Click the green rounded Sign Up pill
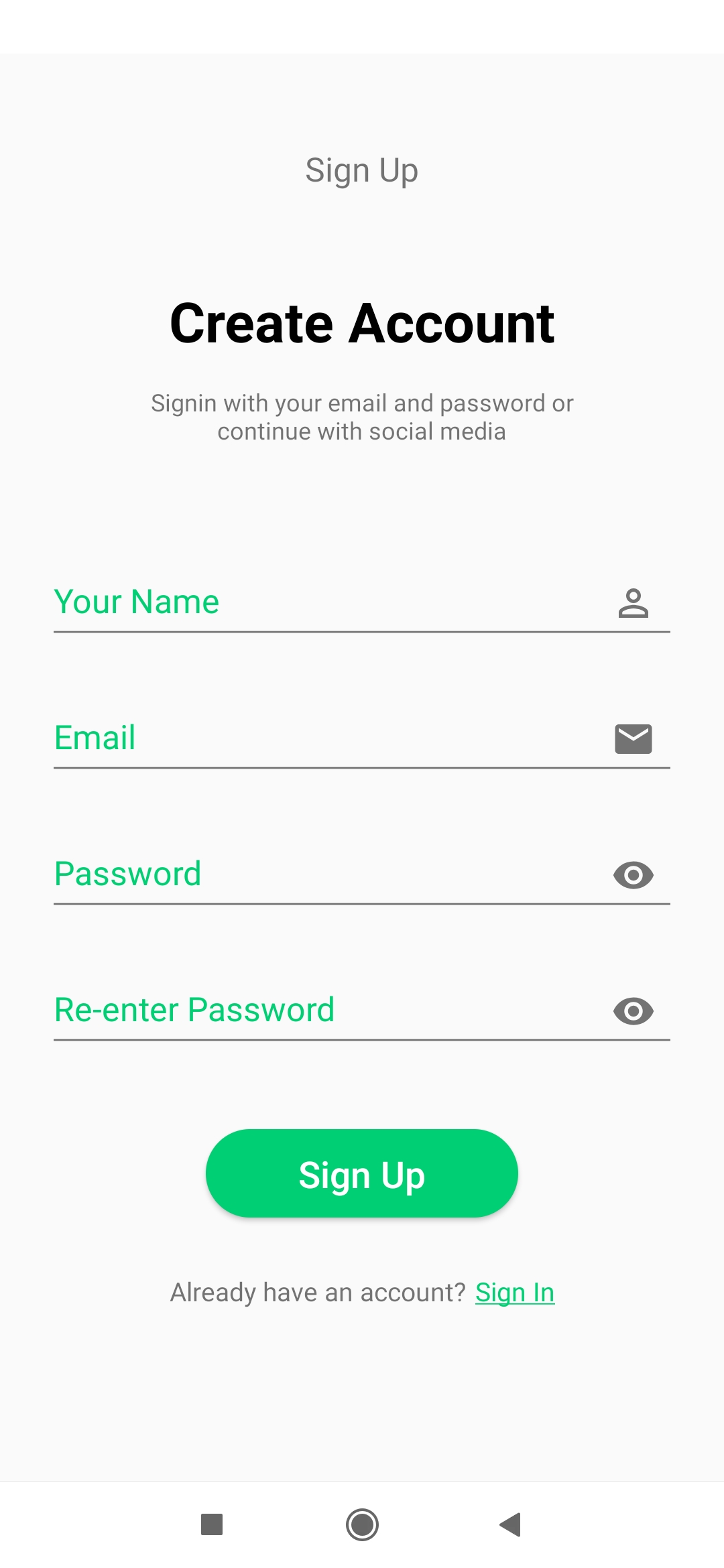The height and width of the screenshot is (1568, 724). (x=362, y=1173)
